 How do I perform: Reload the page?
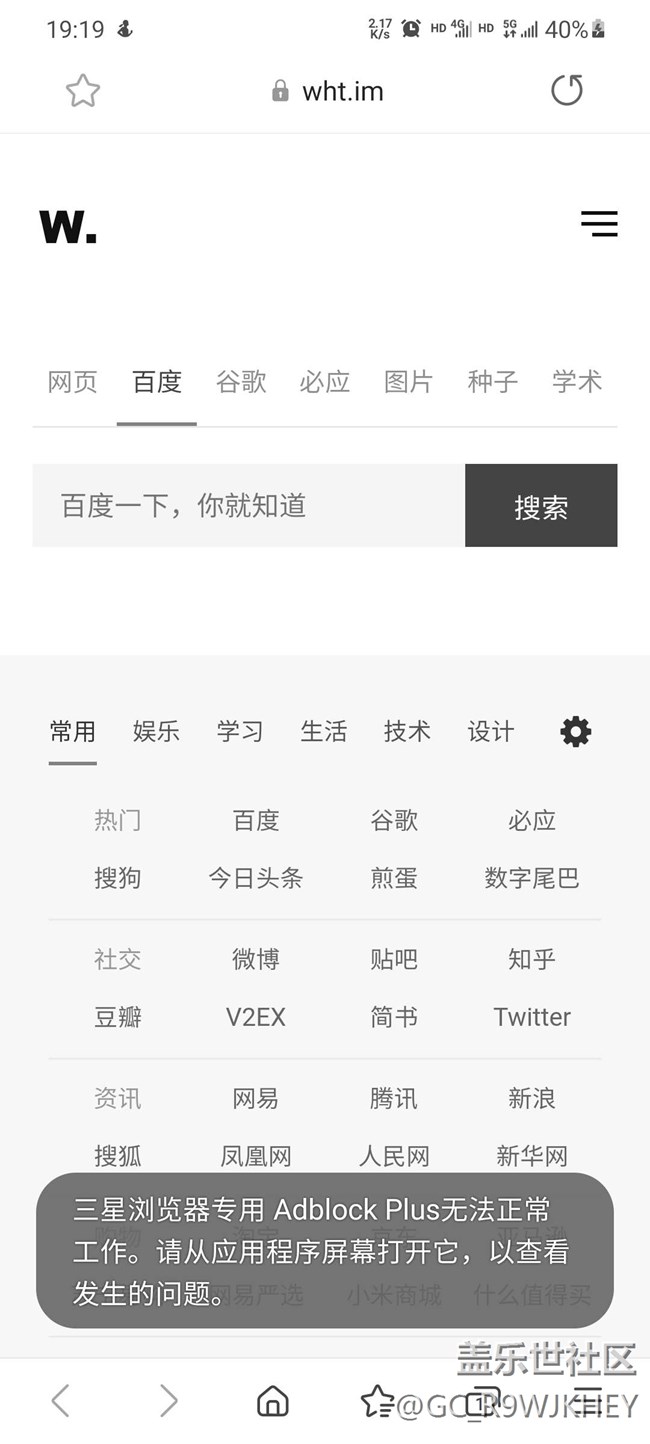[566, 91]
